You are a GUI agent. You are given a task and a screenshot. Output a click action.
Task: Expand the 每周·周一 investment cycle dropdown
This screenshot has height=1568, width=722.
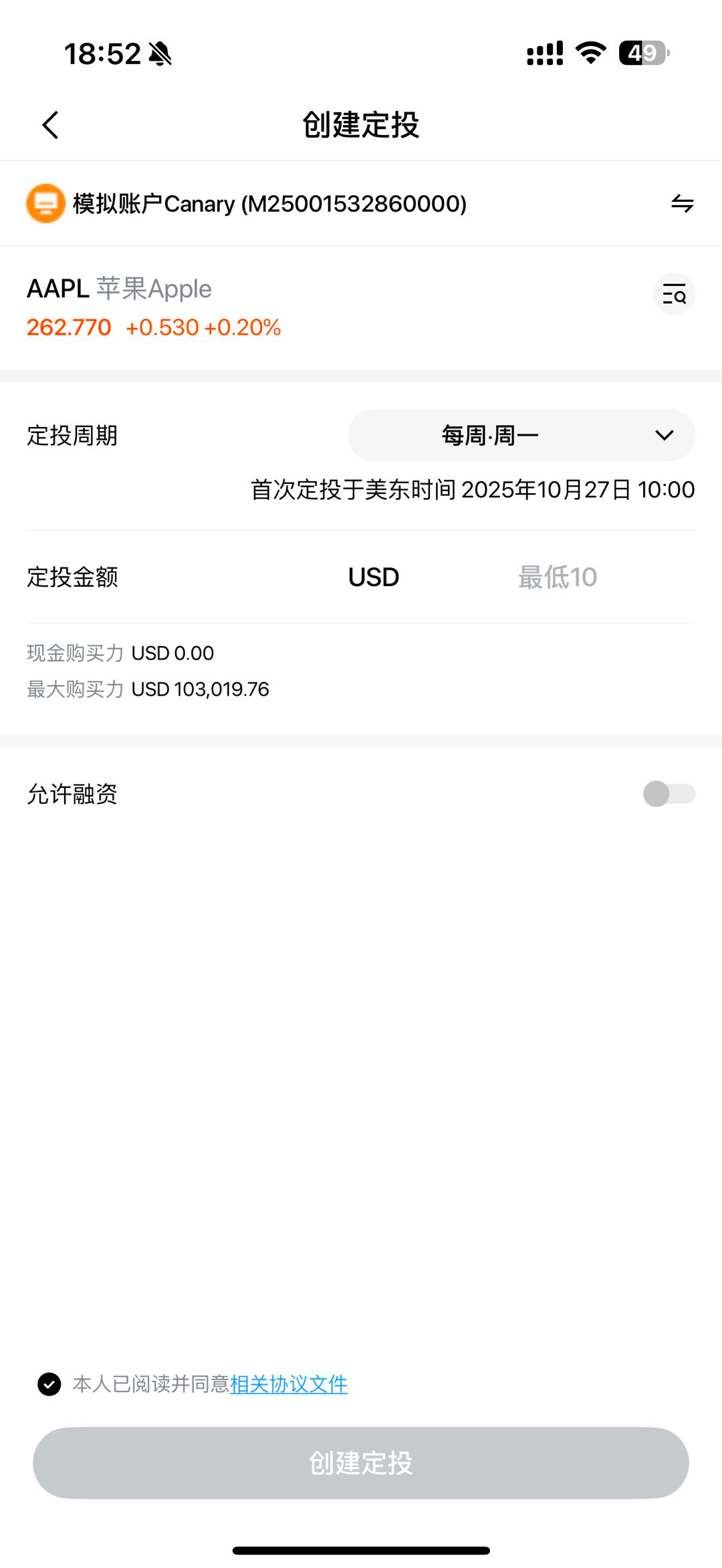pos(521,435)
